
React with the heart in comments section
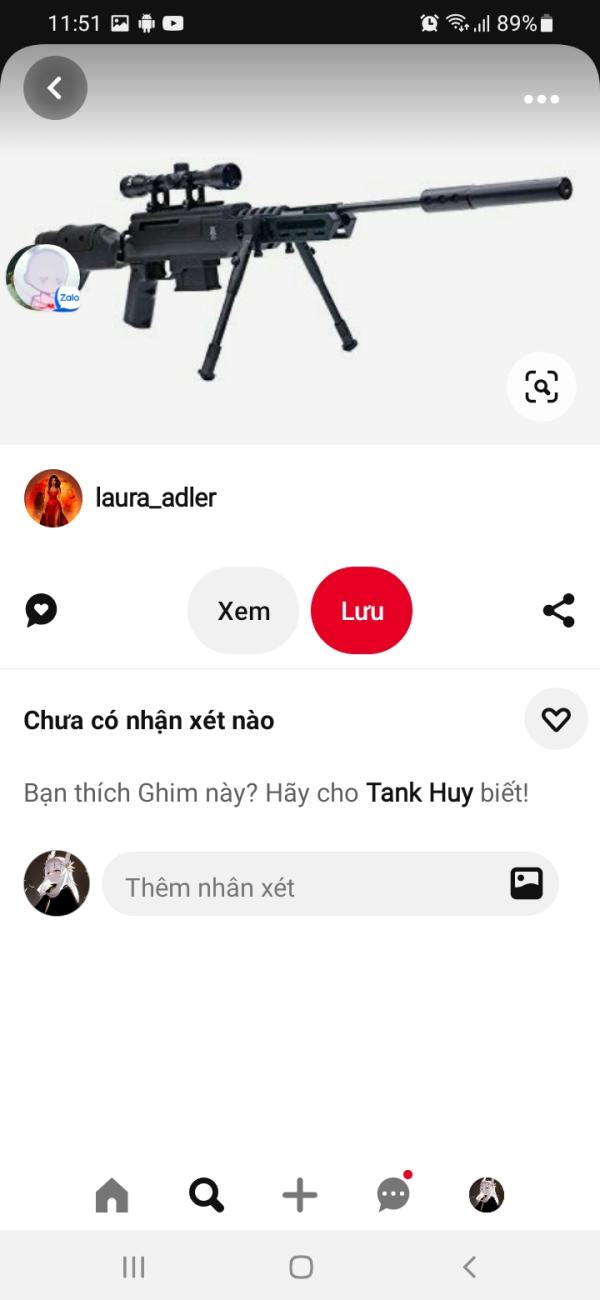pos(555,719)
